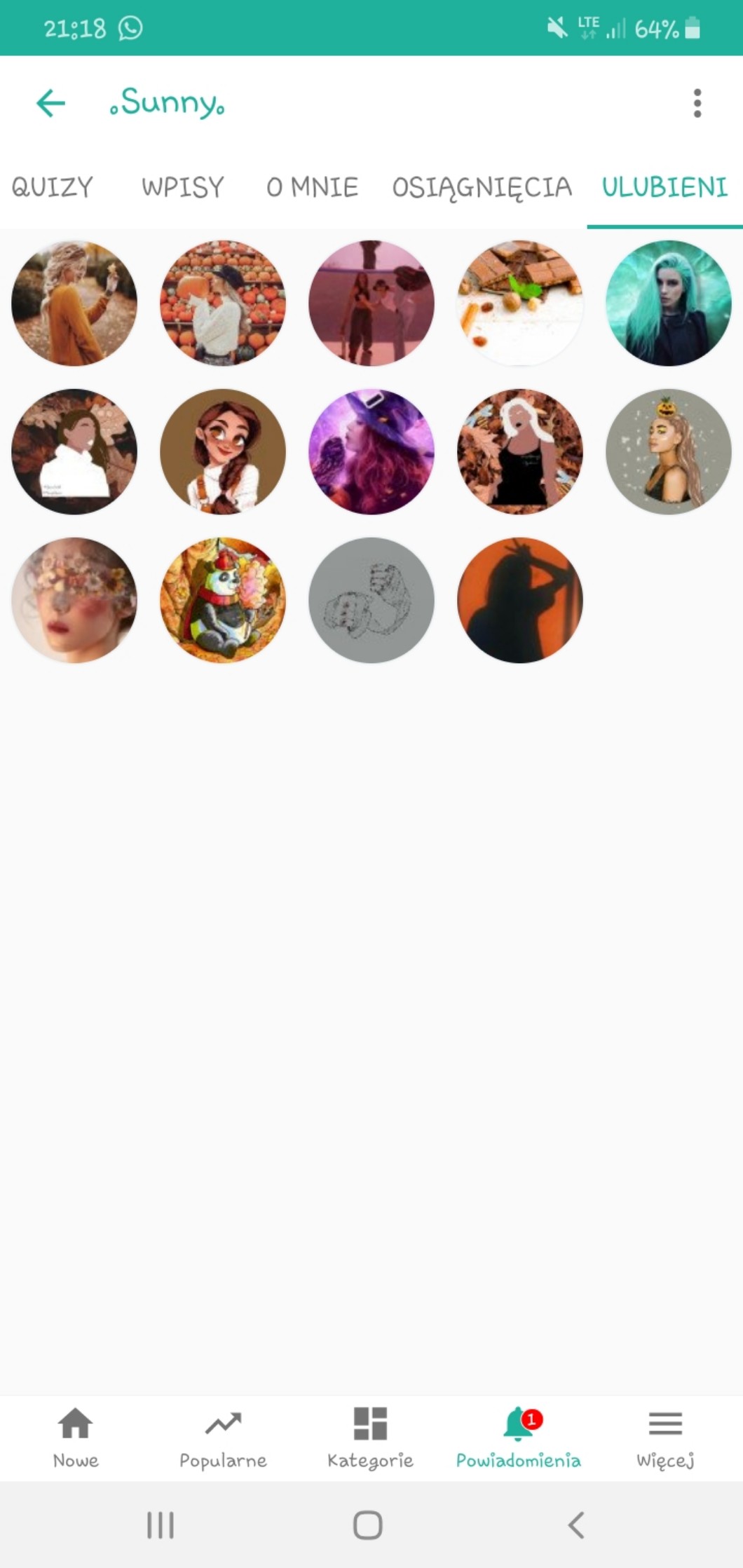Open the panda in autumn leaves avatar
This screenshot has width=743, height=1568.
(x=223, y=600)
